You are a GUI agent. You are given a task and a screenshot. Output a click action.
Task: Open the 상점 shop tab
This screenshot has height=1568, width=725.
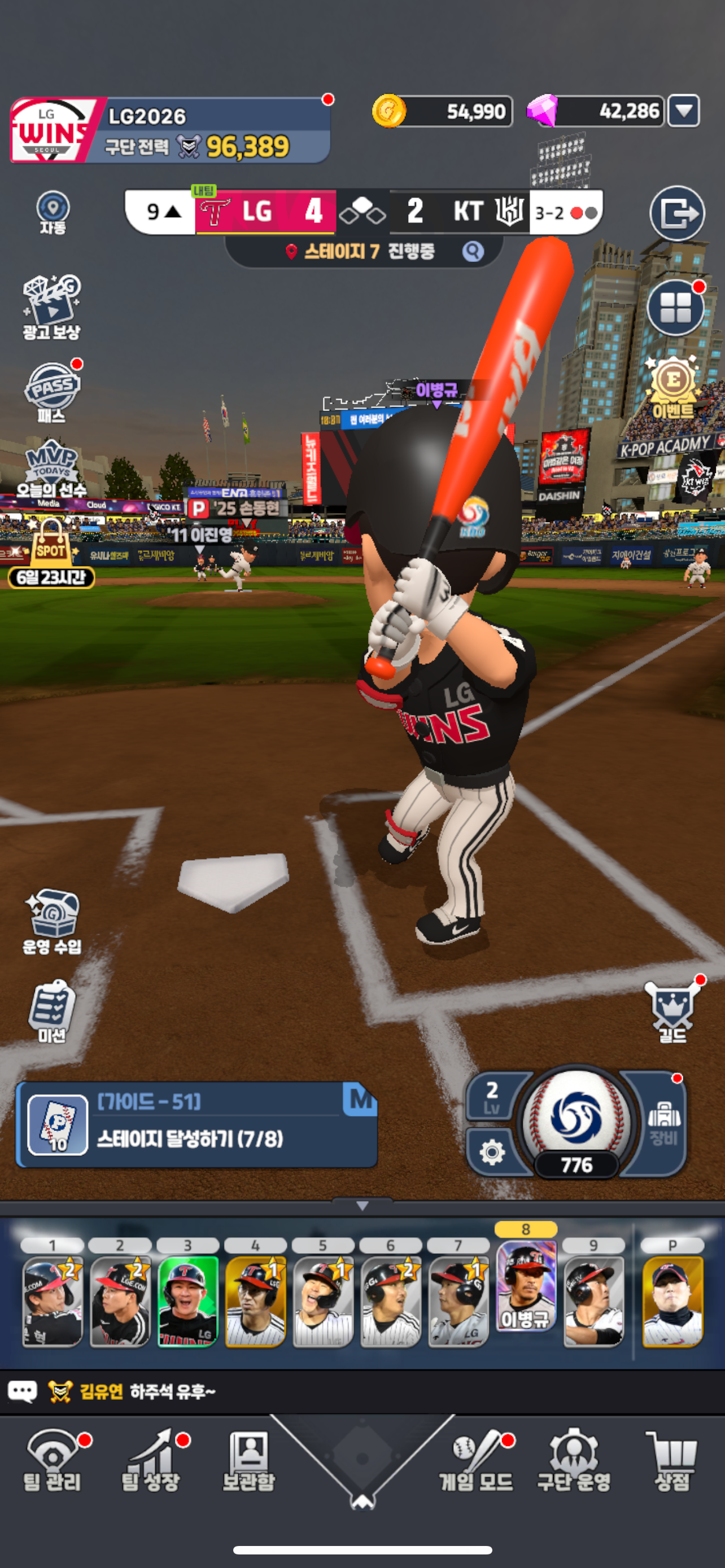point(672,1461)
